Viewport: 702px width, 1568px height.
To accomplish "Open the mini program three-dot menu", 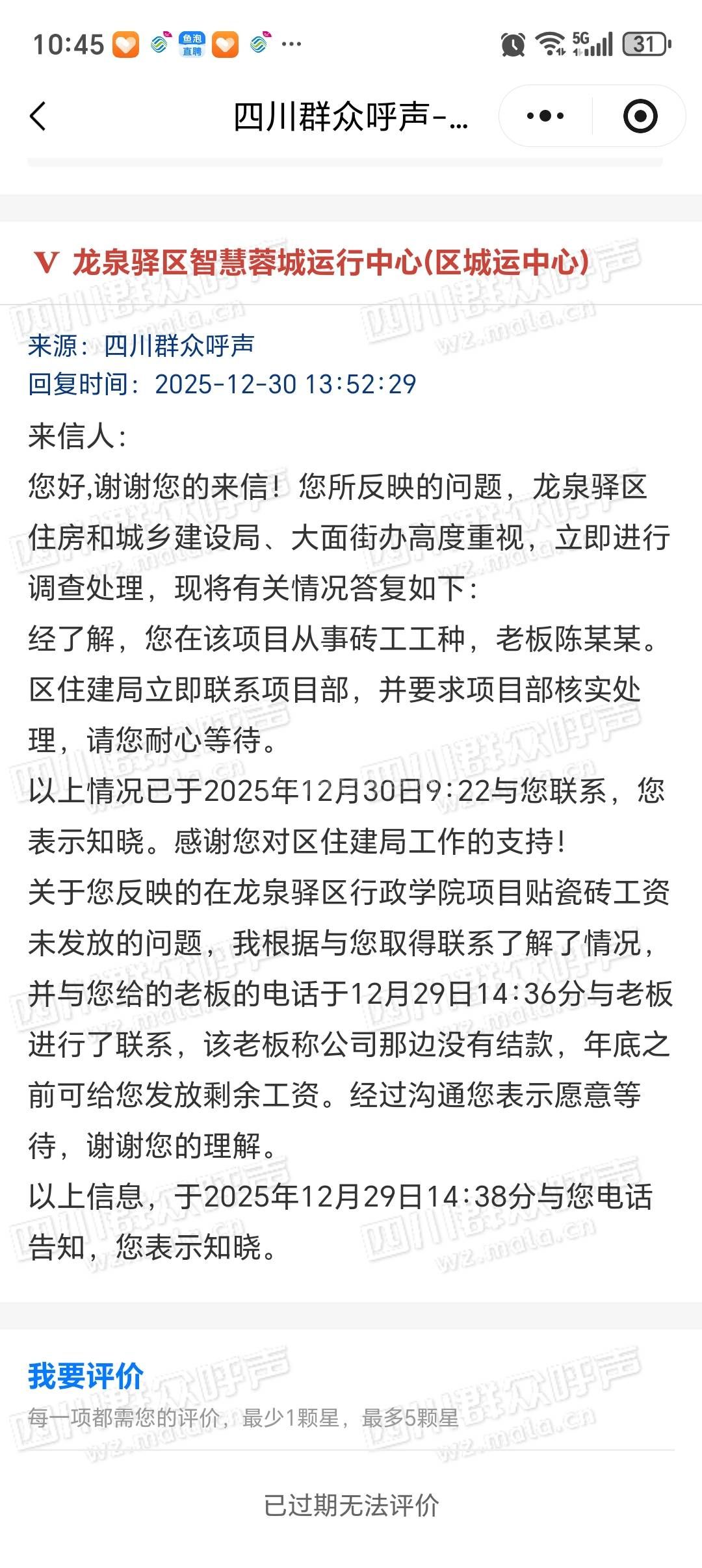I will [x=545, y=116].
